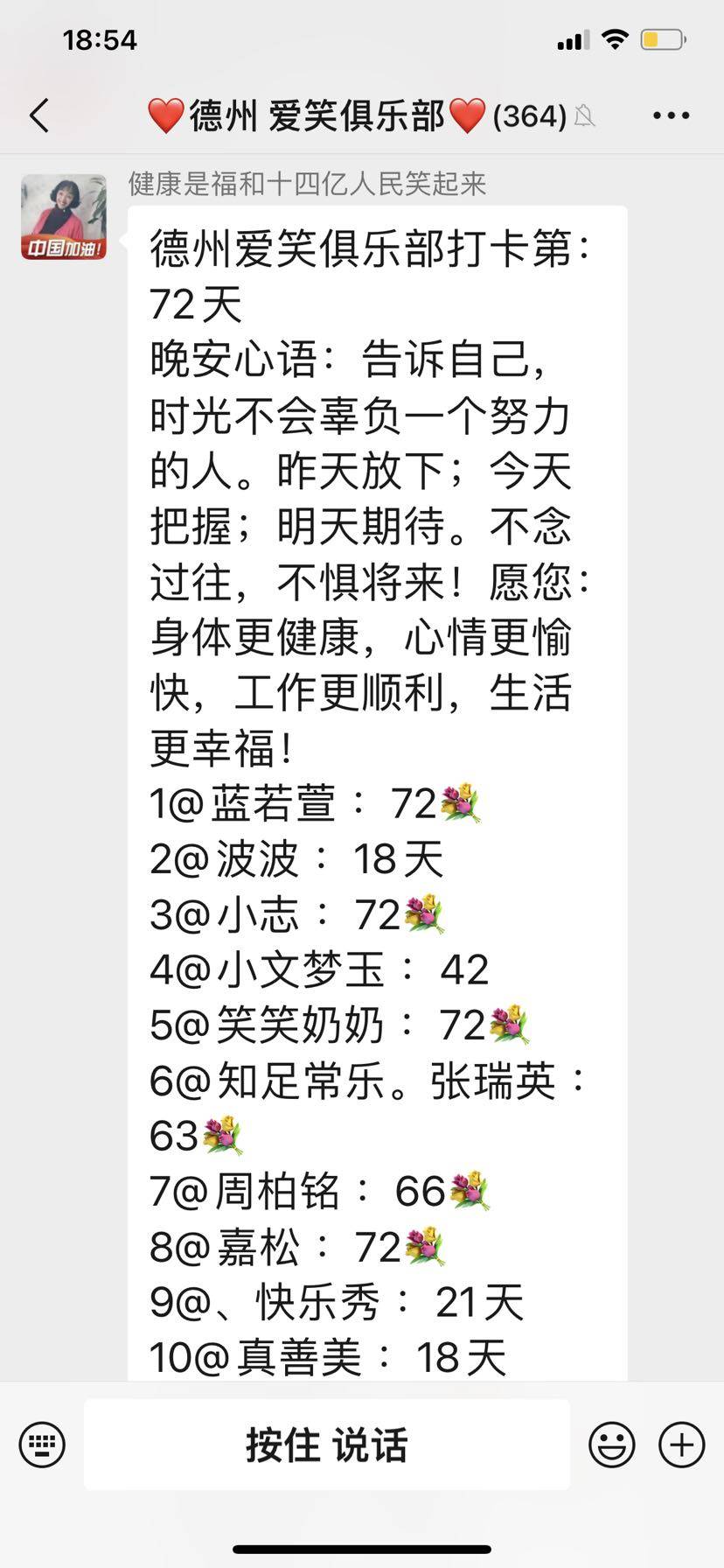The image size is (724, 1568).
Task: Tap the 按住 说话 hold-to-talk button
Action: pyautogui.click(x=326, y=1445)
